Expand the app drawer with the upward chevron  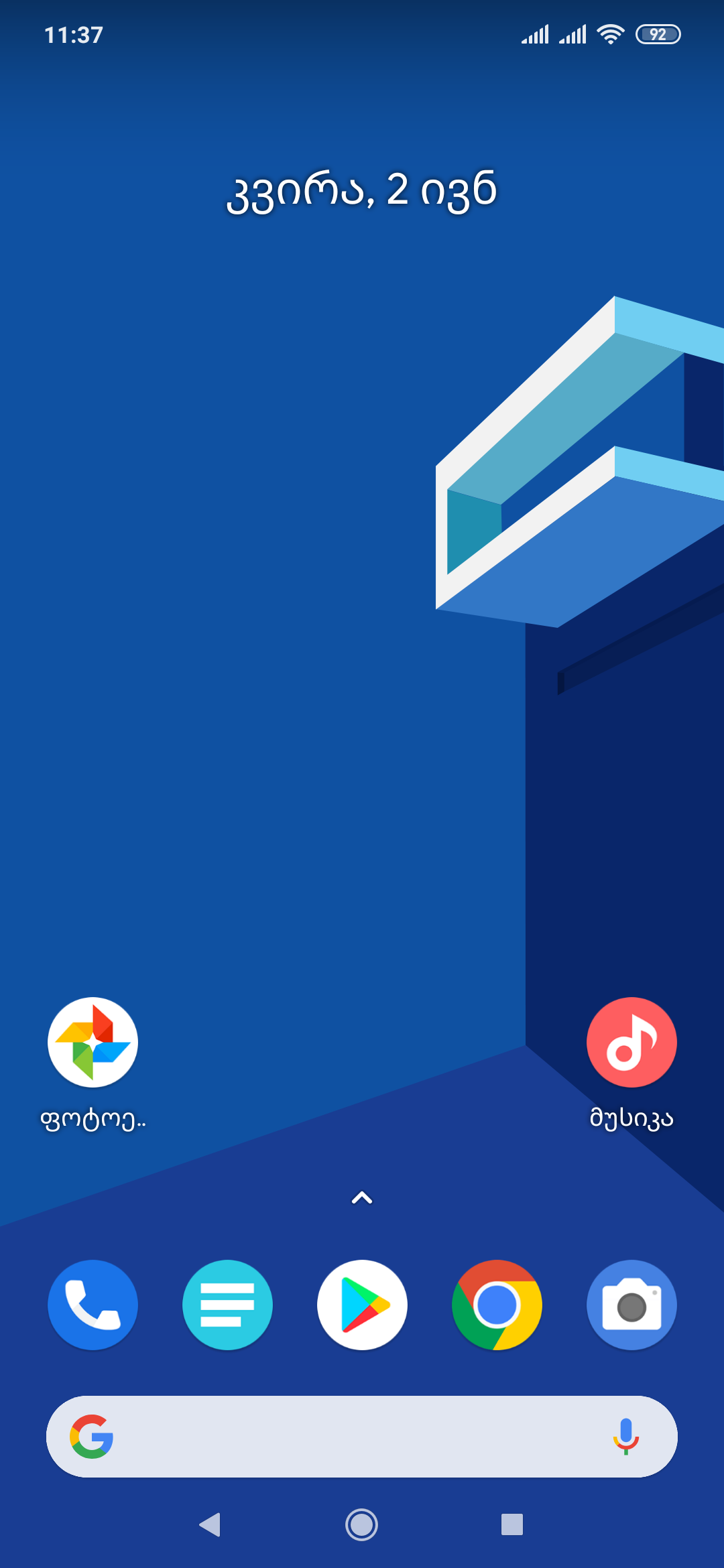tap(362, 1197)
